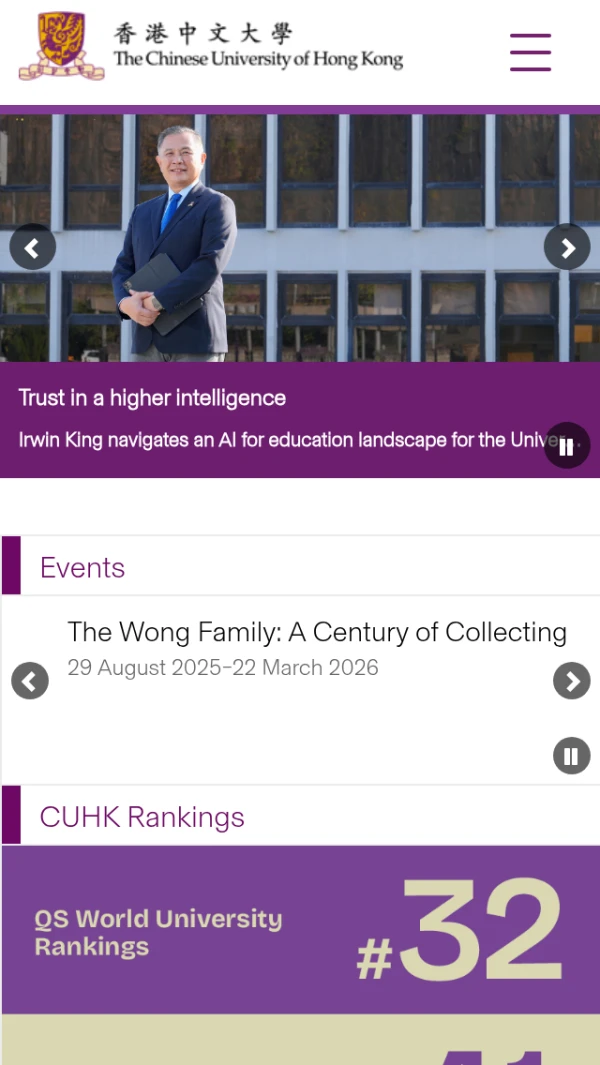Image resolution: width=600 pixels, height=1065 pixels.
Task: Go to next event
Action: tap(571, 681)
